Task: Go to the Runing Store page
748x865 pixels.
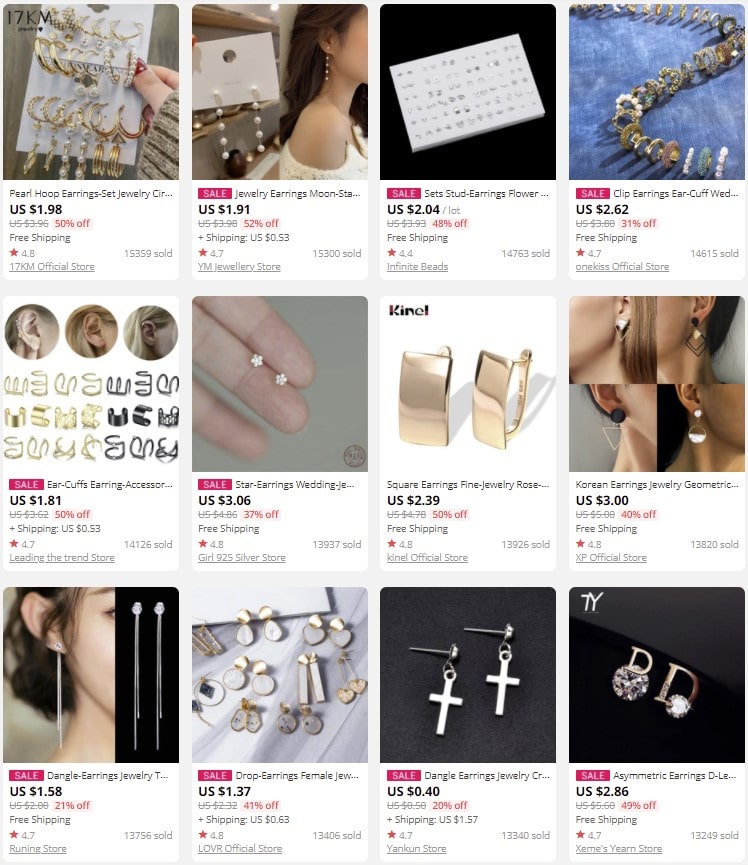Action: click(x=38, y=849)
